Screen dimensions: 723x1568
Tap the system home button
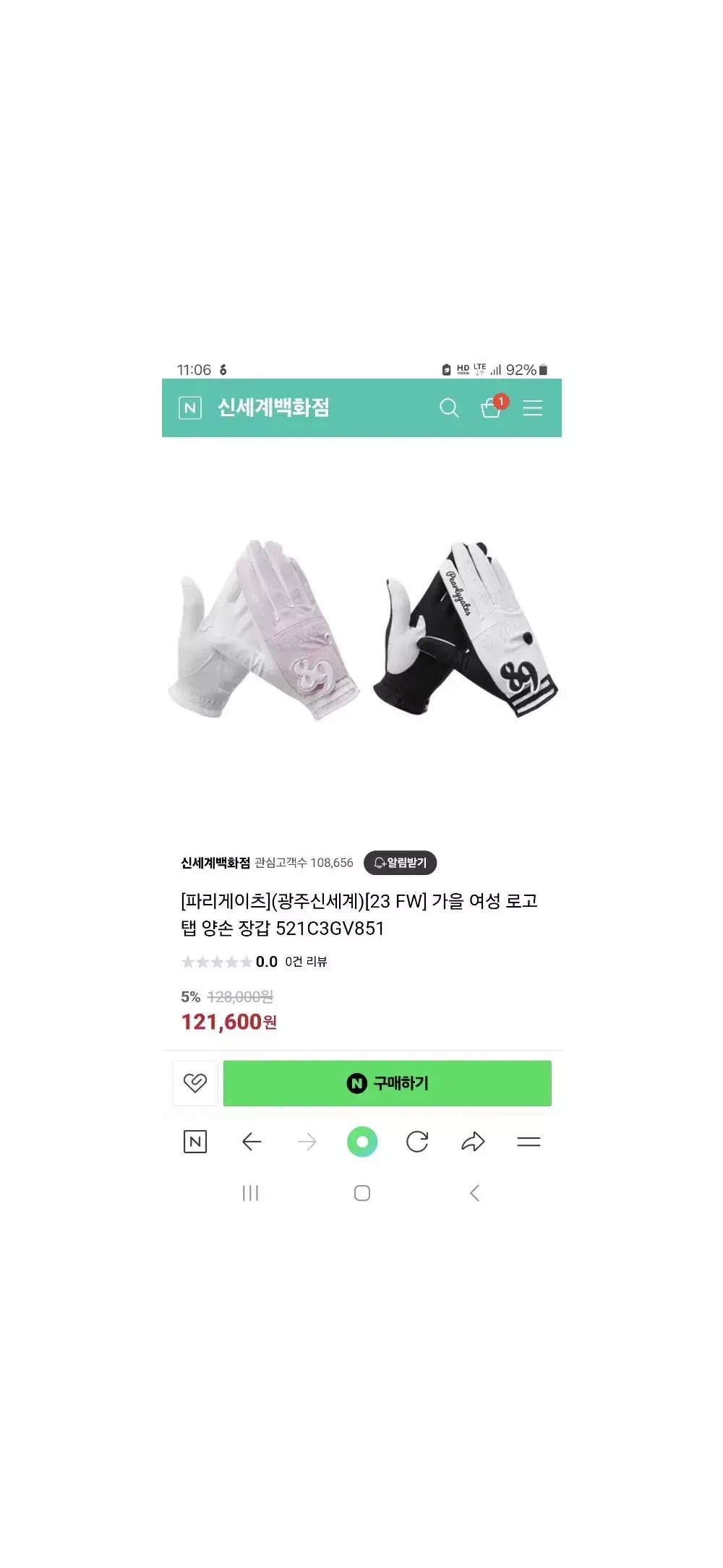[x=362, y=1193]
